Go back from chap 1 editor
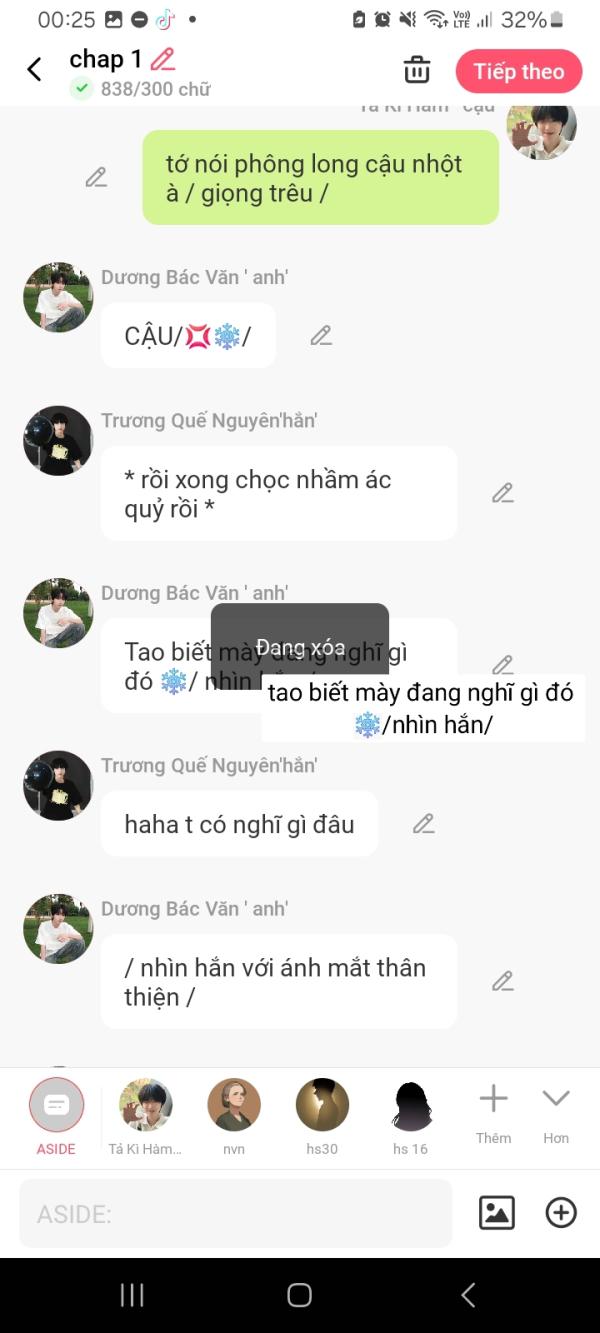This screenshot has width=600, height=1333. [x=34, y=70]
